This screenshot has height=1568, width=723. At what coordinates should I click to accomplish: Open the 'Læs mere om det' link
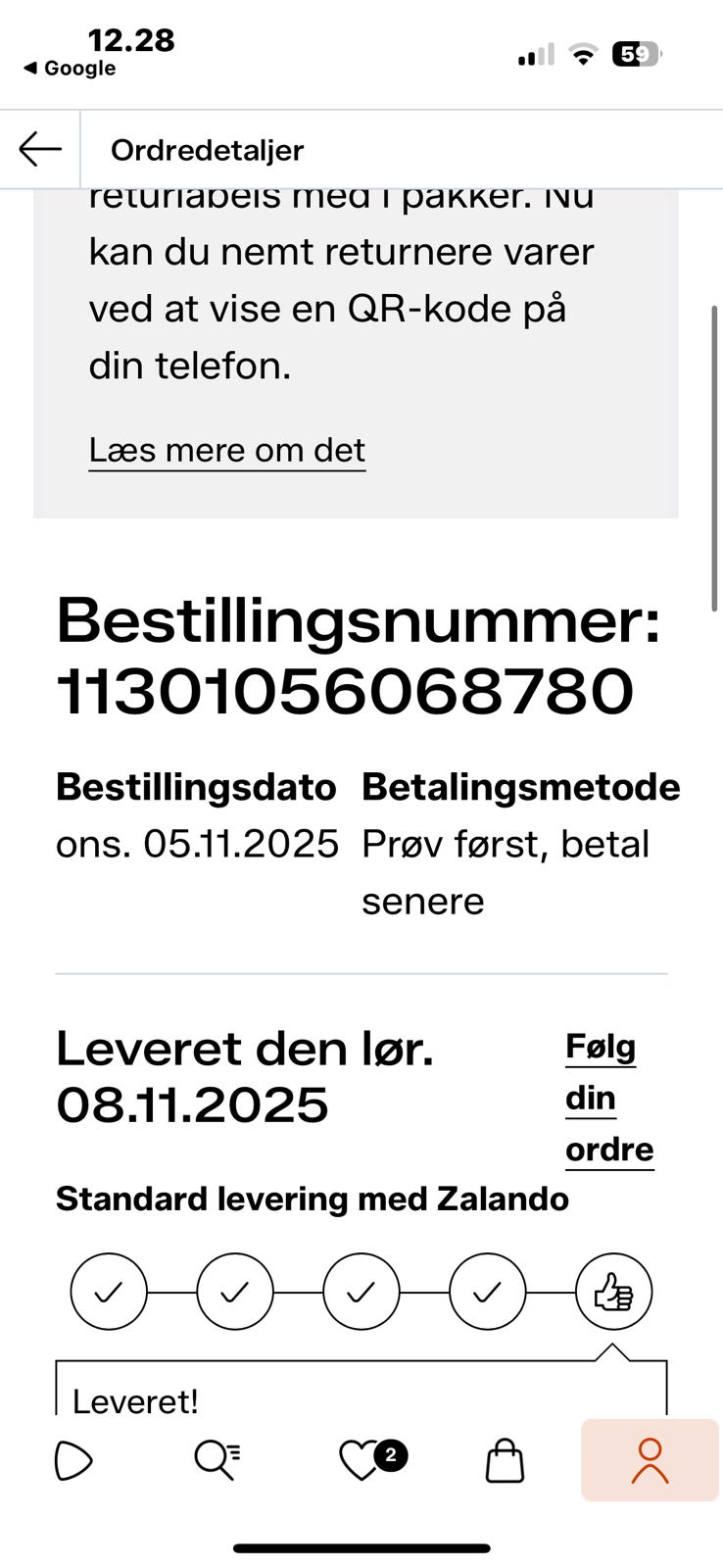tap(226, 450)
